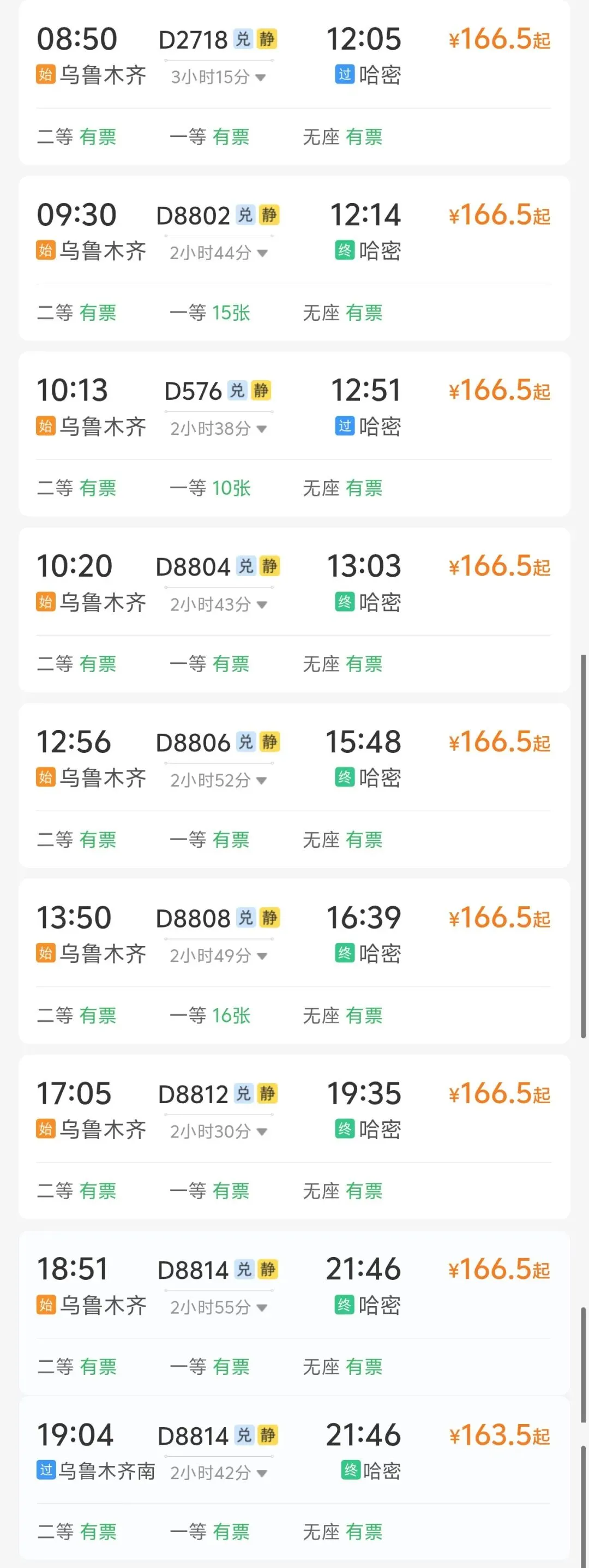Open the 17:05 D8812 train card

coord(294,1137)
